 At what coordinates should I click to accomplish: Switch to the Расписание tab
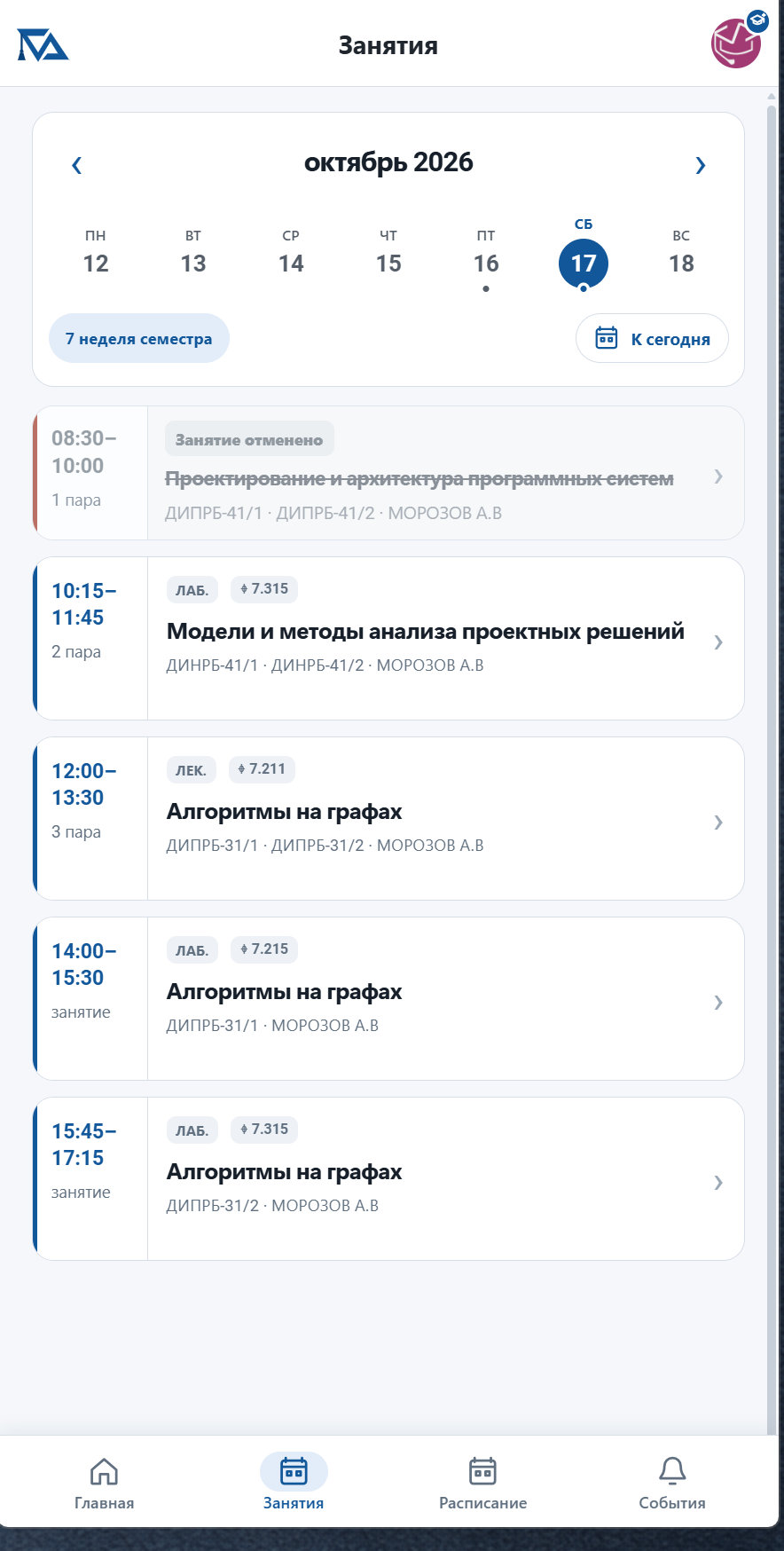point(483,1483)
